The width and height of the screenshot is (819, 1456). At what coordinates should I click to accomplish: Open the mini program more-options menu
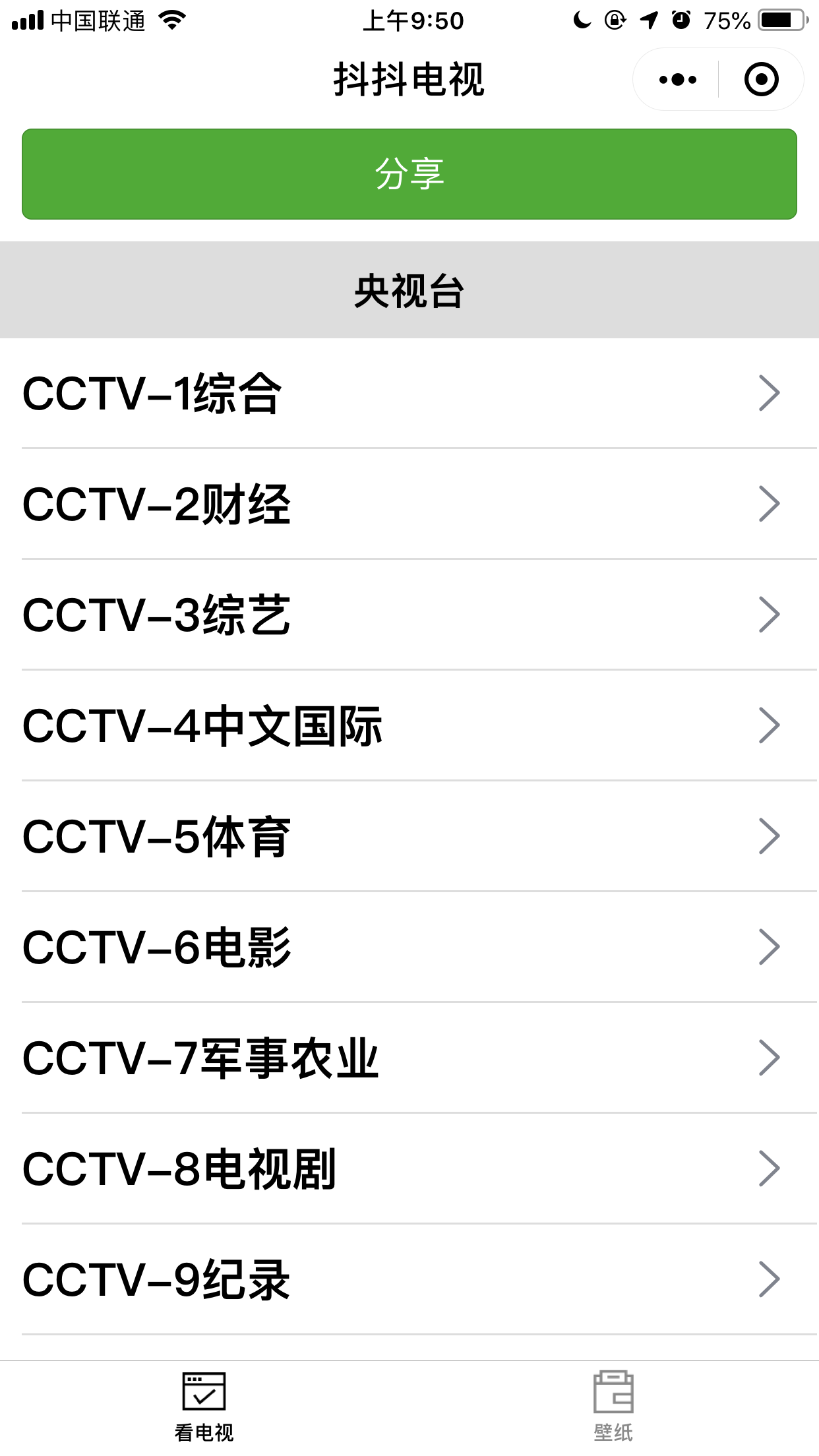(x=677, y=80)
